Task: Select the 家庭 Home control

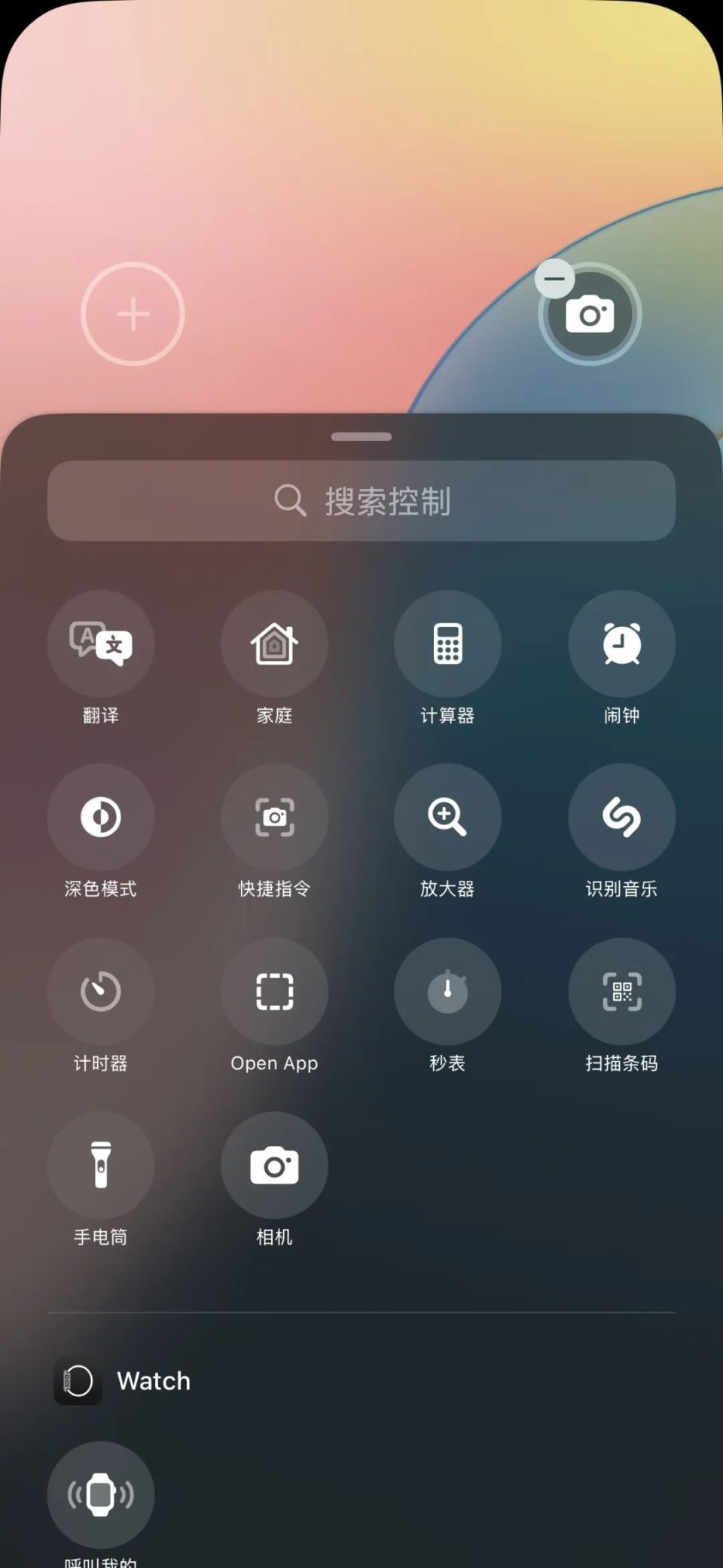Action: tap(275, 643)
